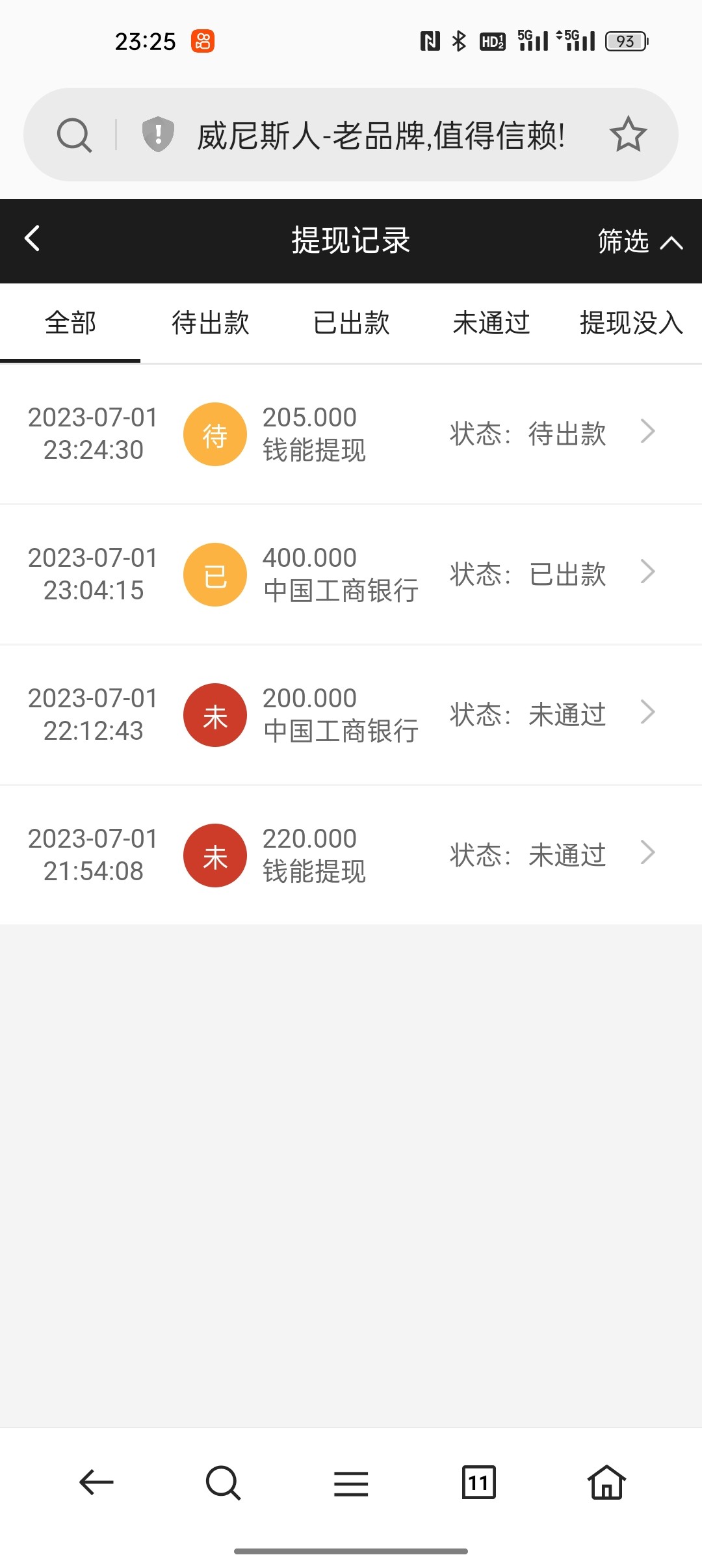Screen dimensions: 702x1568
Task: Tap the orange 待 status badge
Action: coord(215,434)
